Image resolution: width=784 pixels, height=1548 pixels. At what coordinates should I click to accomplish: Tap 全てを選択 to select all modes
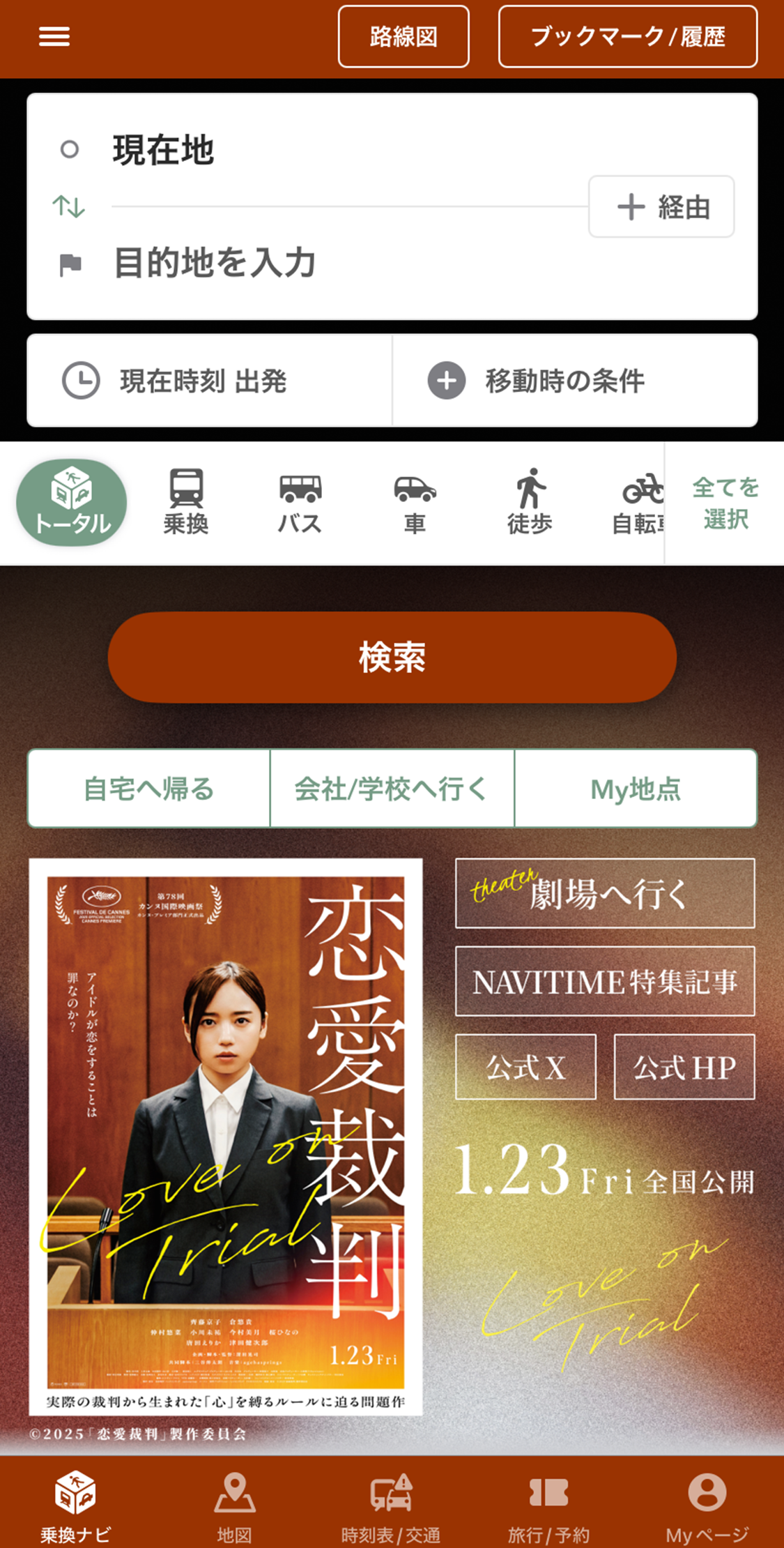(725, 503)
